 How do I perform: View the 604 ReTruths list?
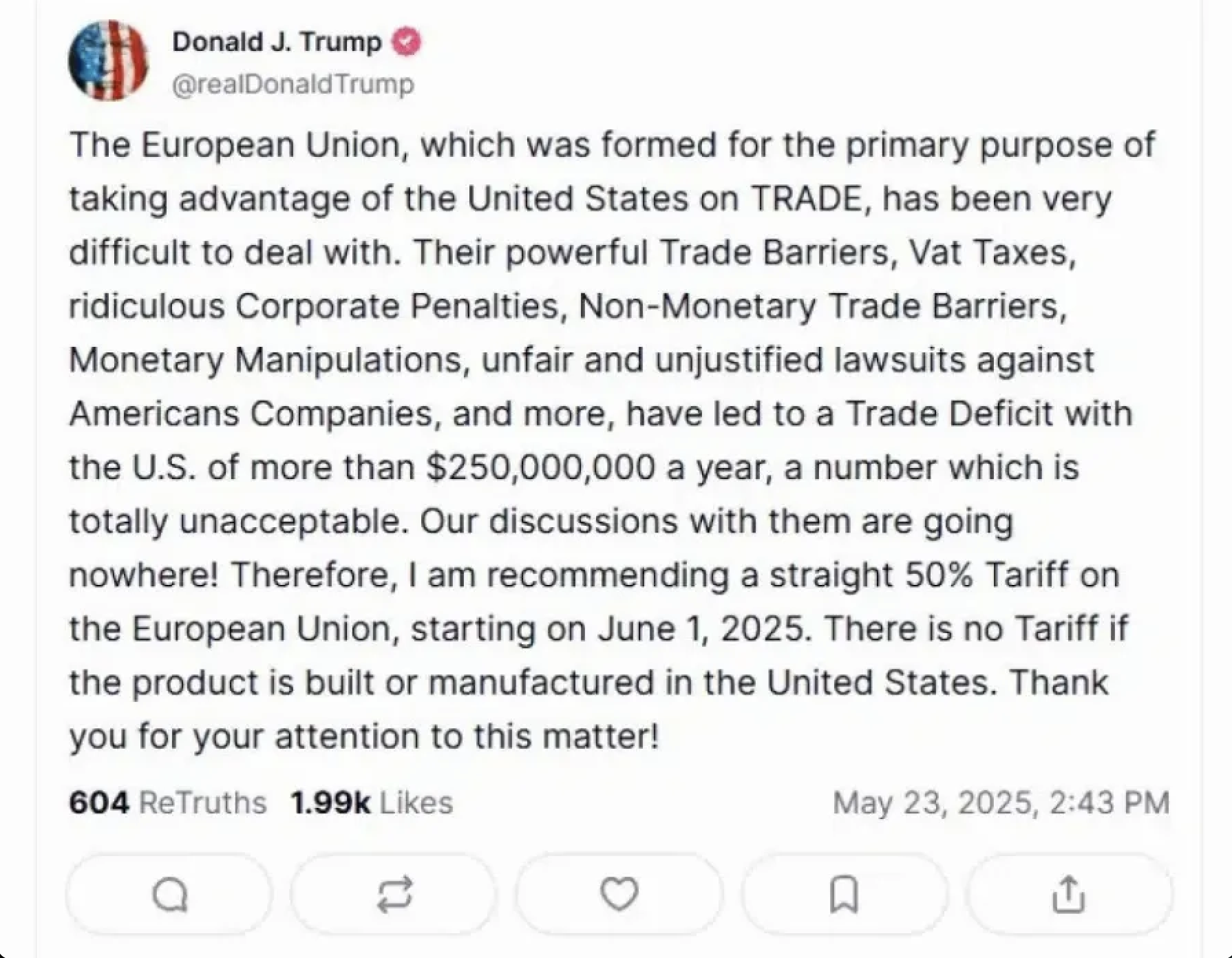point(168,802)
